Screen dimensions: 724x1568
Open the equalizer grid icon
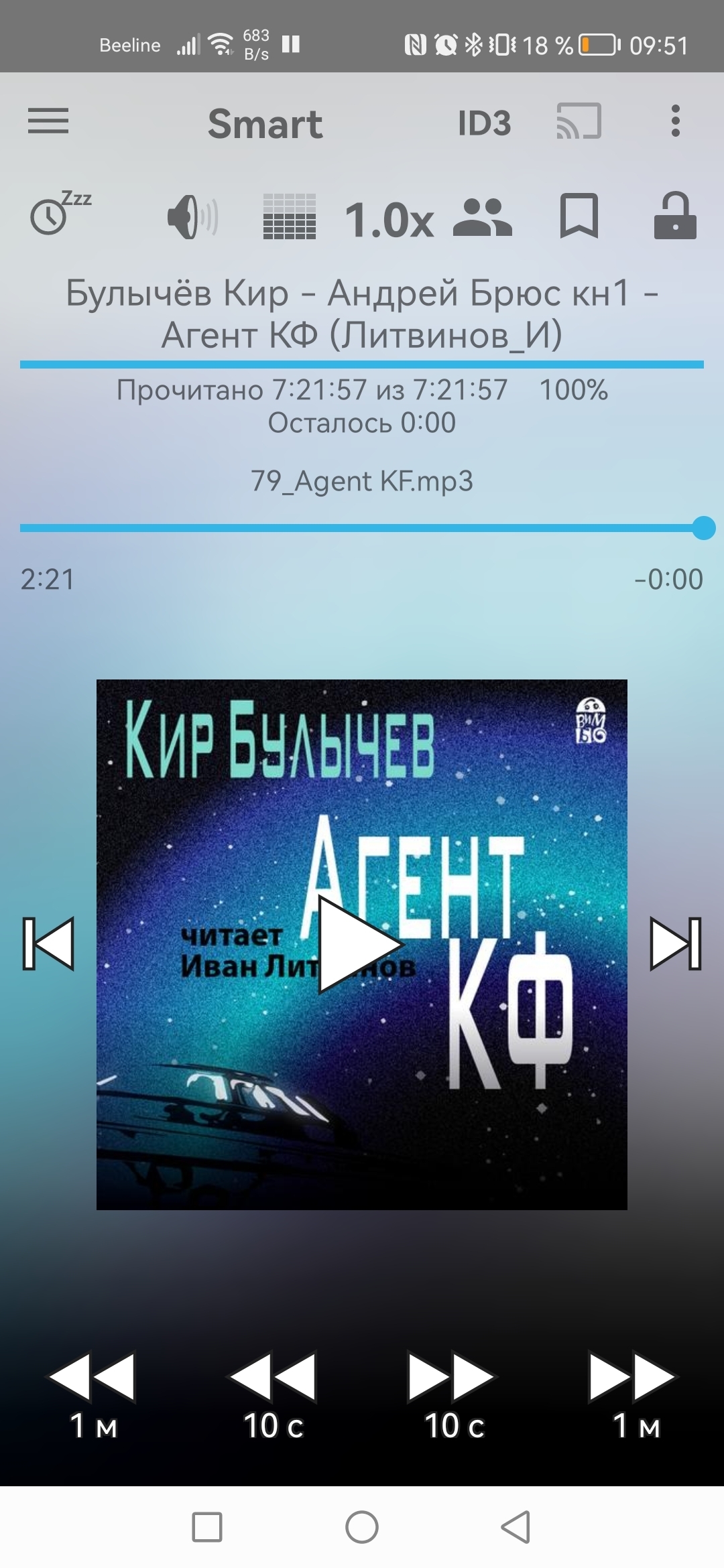(x=289, y=217)
